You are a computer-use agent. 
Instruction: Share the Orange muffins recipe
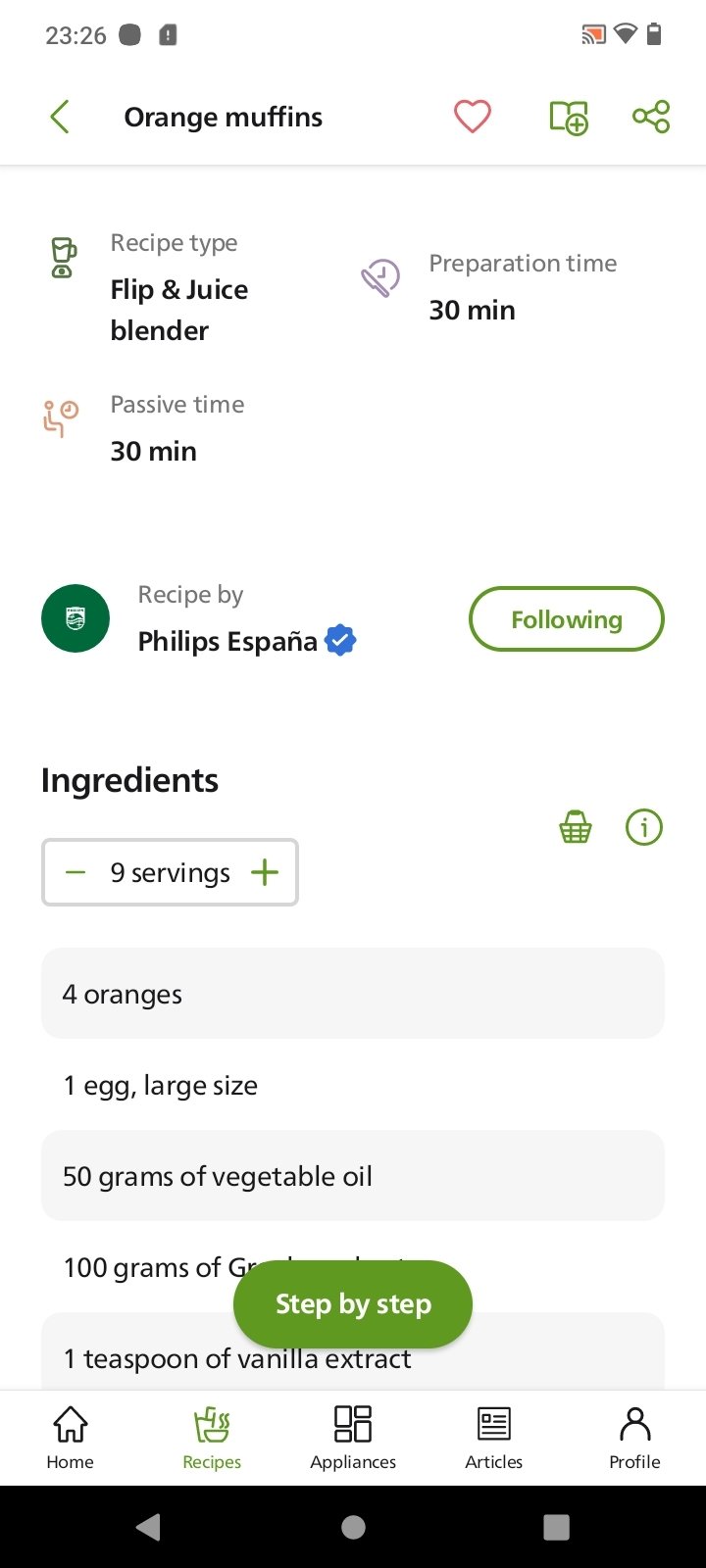coord(651,117)
